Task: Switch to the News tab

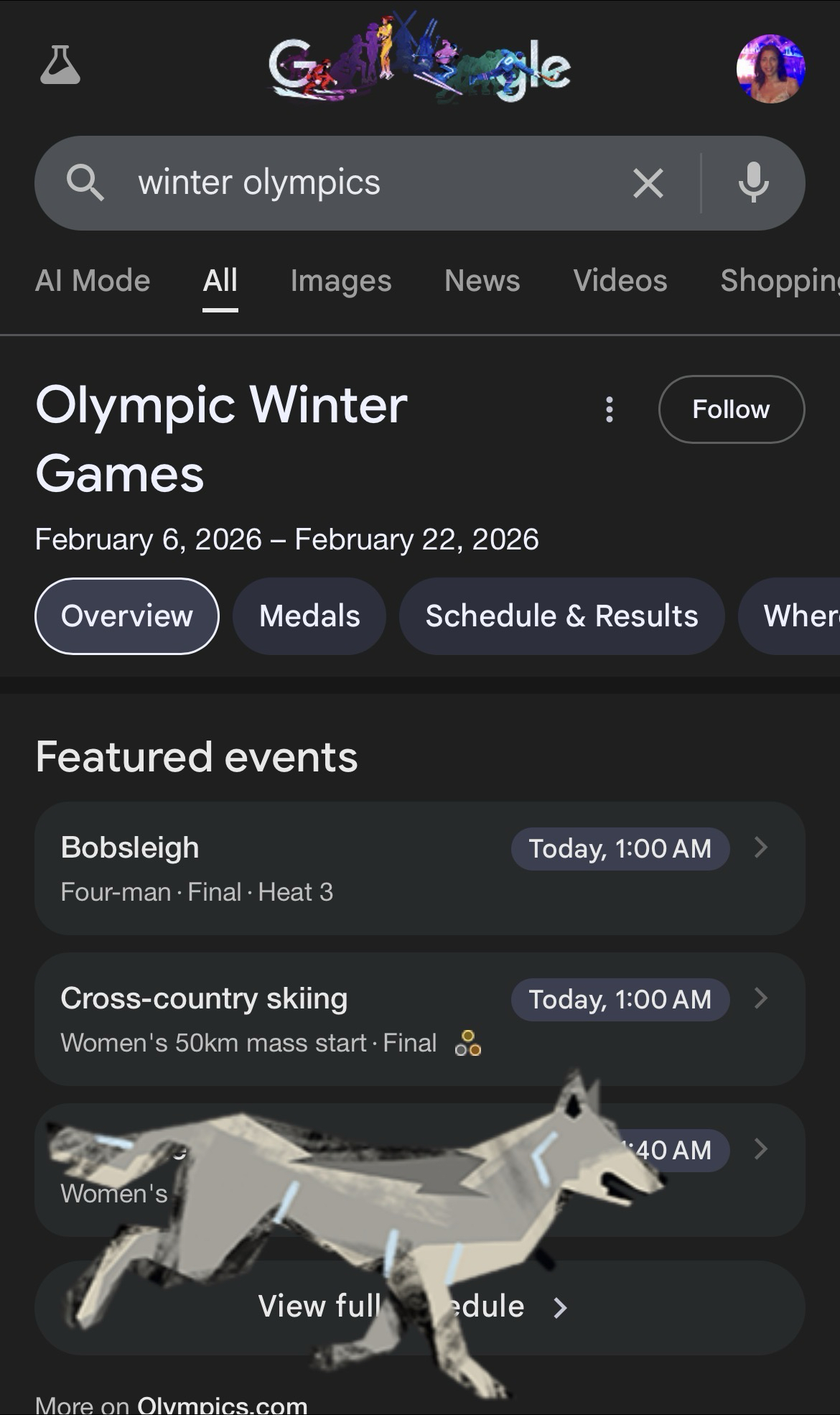Action: point(482,281)
